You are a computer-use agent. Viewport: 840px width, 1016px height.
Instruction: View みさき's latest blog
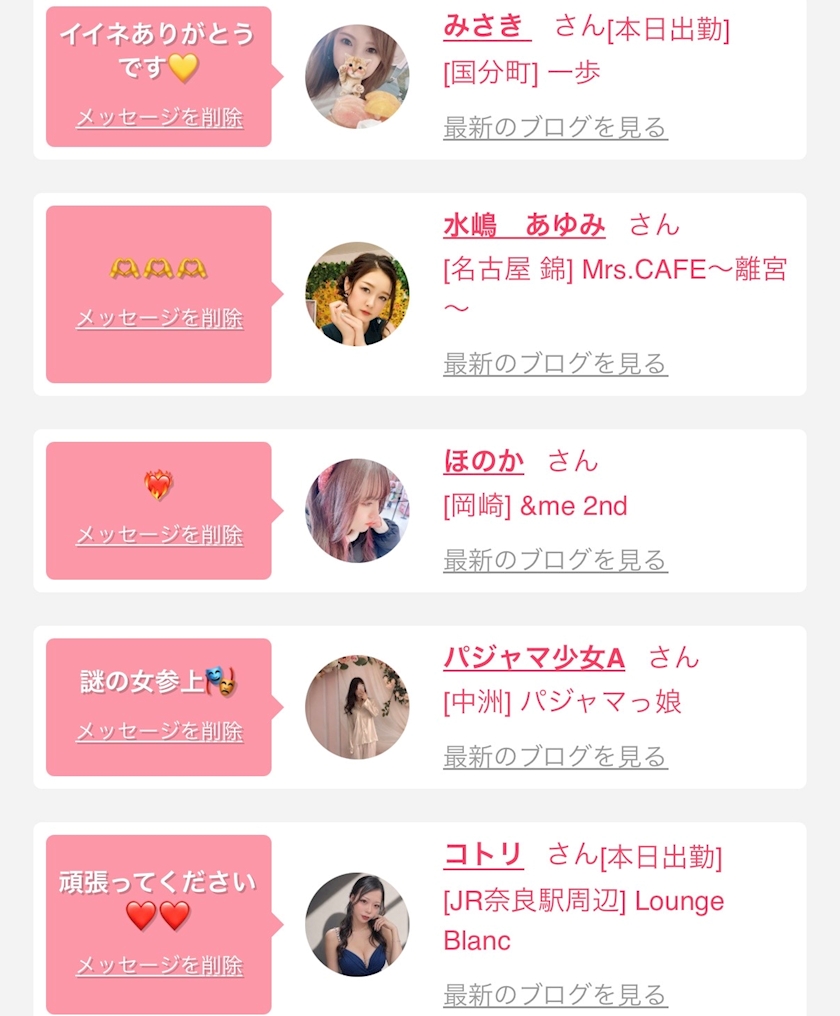(555, 127)
